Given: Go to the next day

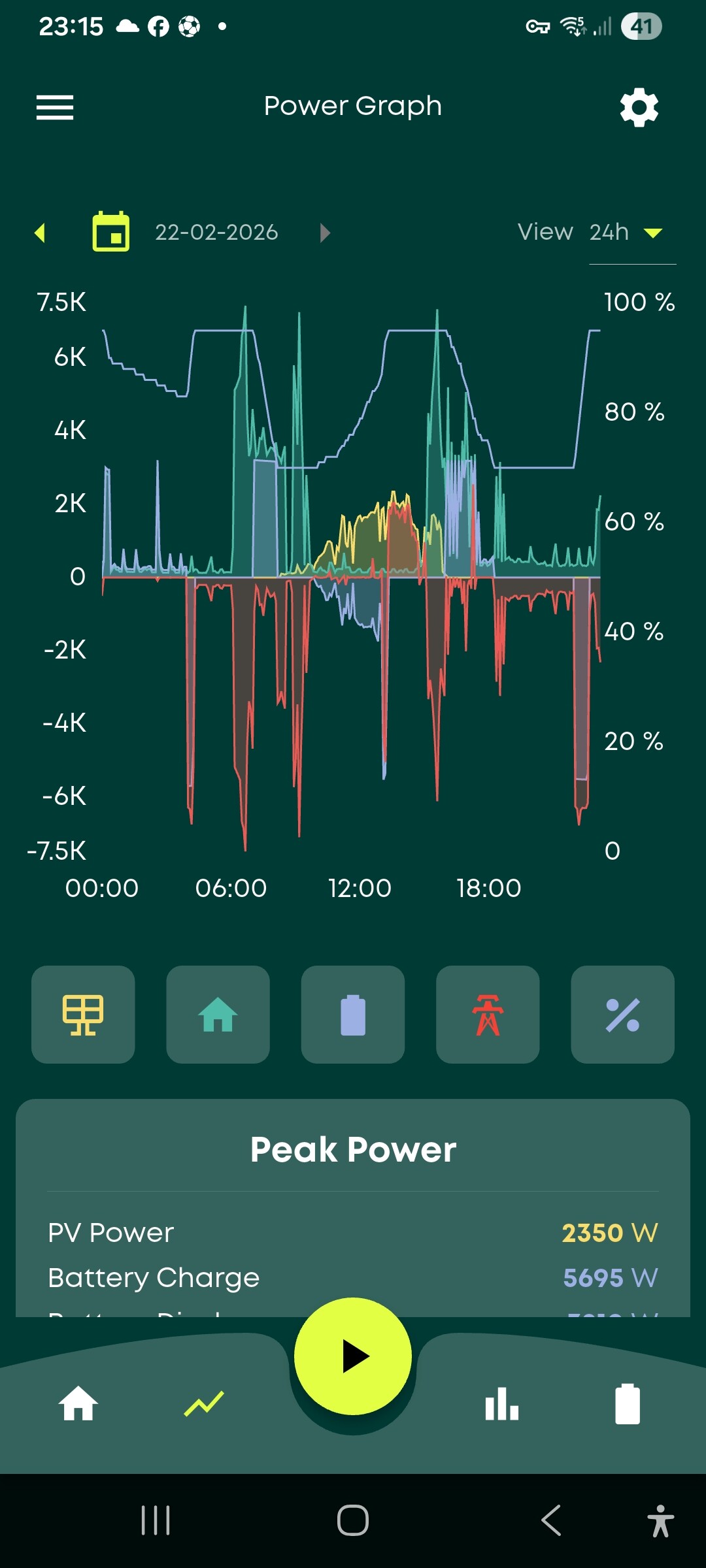Looking at the screenshot, I should point(325,233).
